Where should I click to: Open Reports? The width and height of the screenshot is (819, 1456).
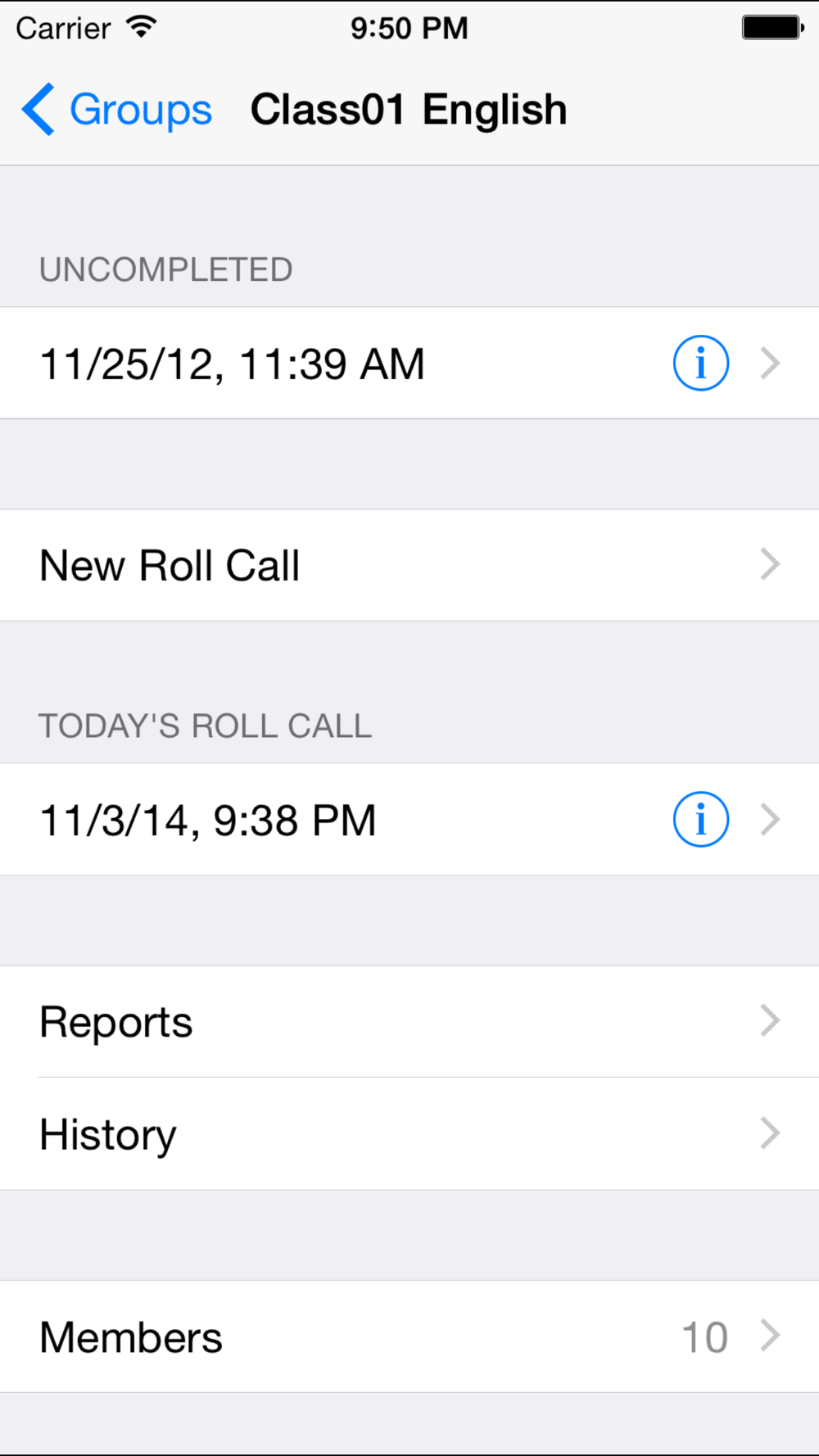pos(409,1022)
